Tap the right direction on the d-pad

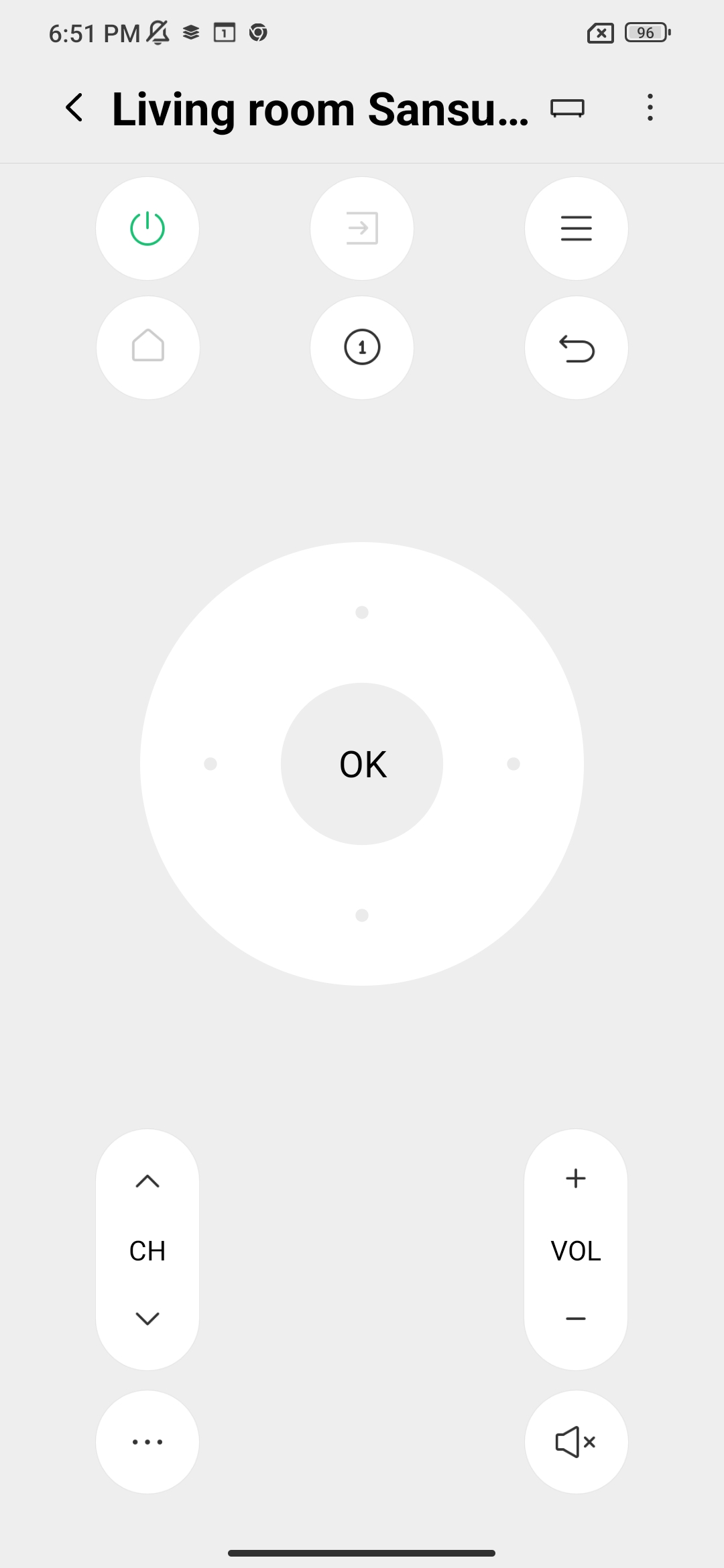(x=514, y=764)
